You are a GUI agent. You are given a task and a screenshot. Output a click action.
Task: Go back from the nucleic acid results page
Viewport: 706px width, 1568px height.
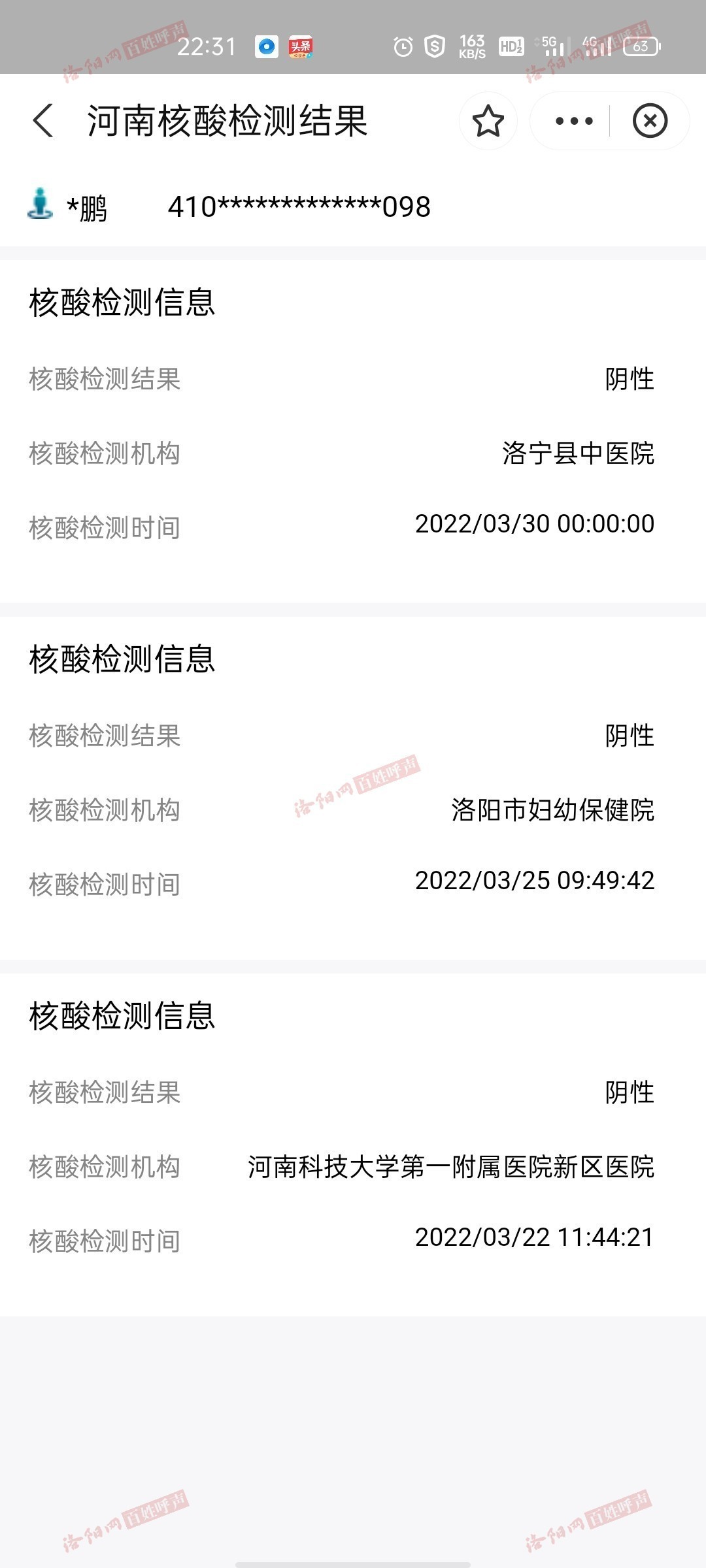tap(43, 121)
